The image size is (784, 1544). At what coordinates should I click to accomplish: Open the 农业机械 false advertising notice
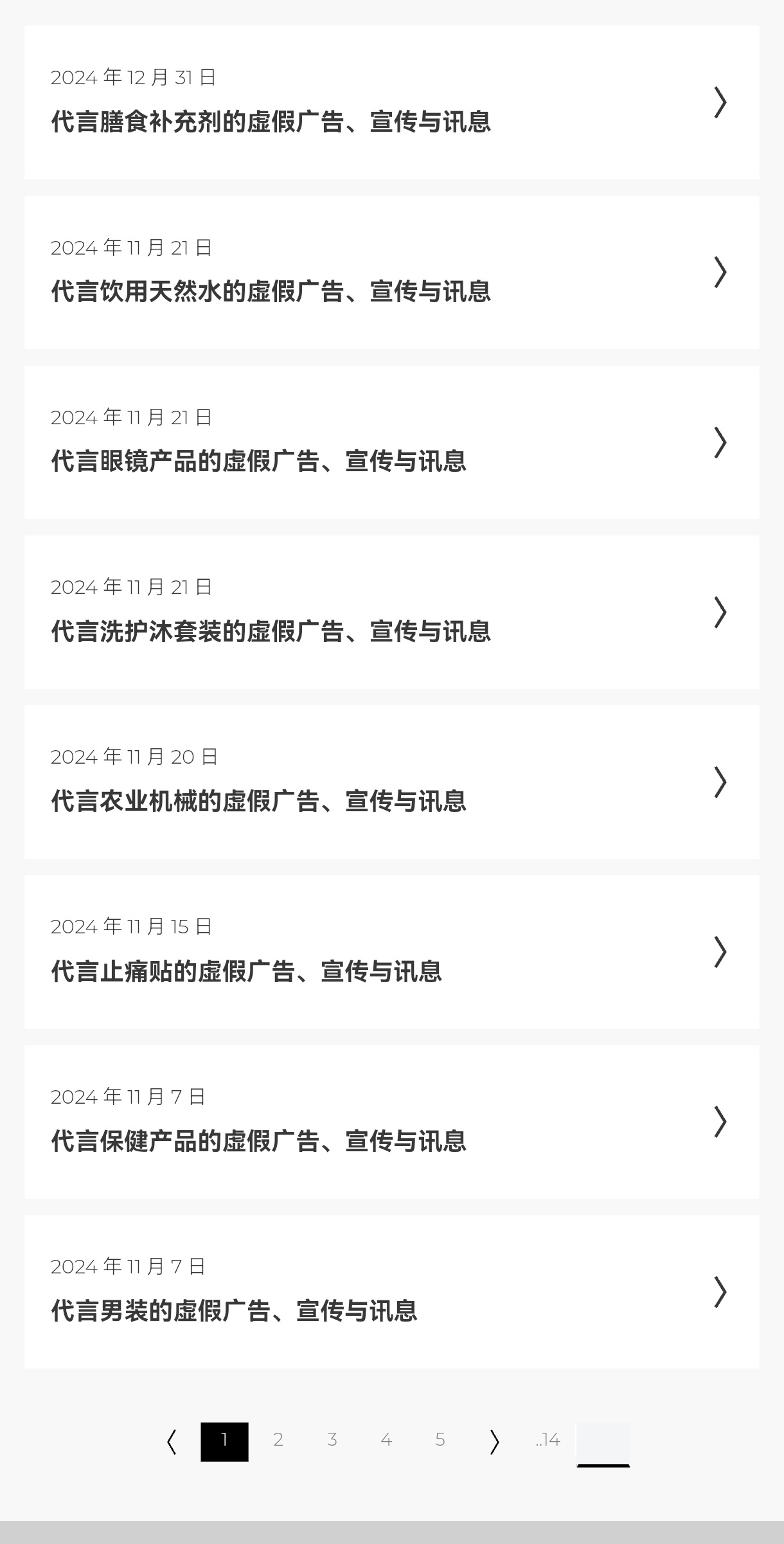click(258, 801)
